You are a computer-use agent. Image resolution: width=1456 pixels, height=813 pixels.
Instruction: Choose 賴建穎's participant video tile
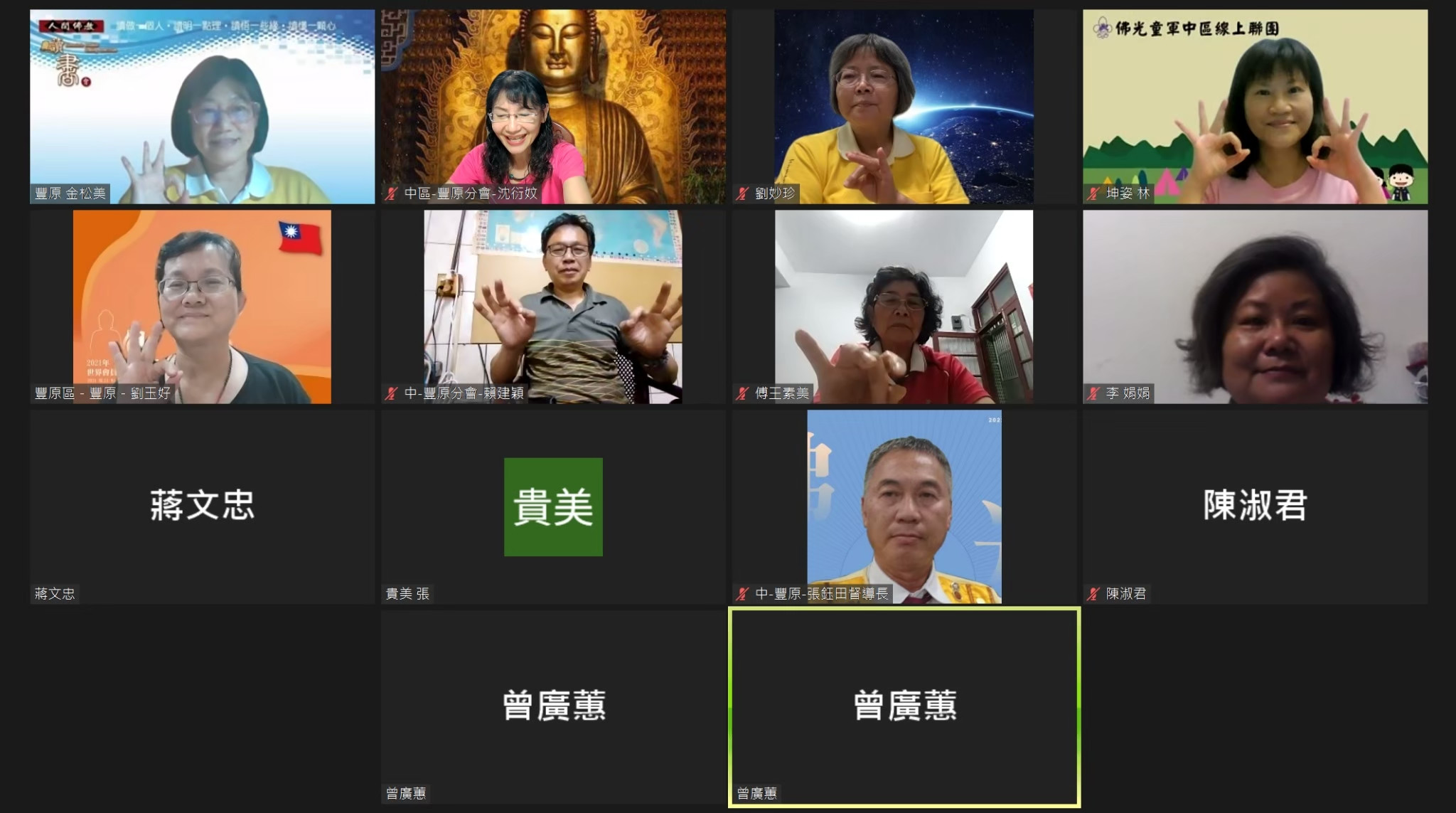(x=553, y=307)
